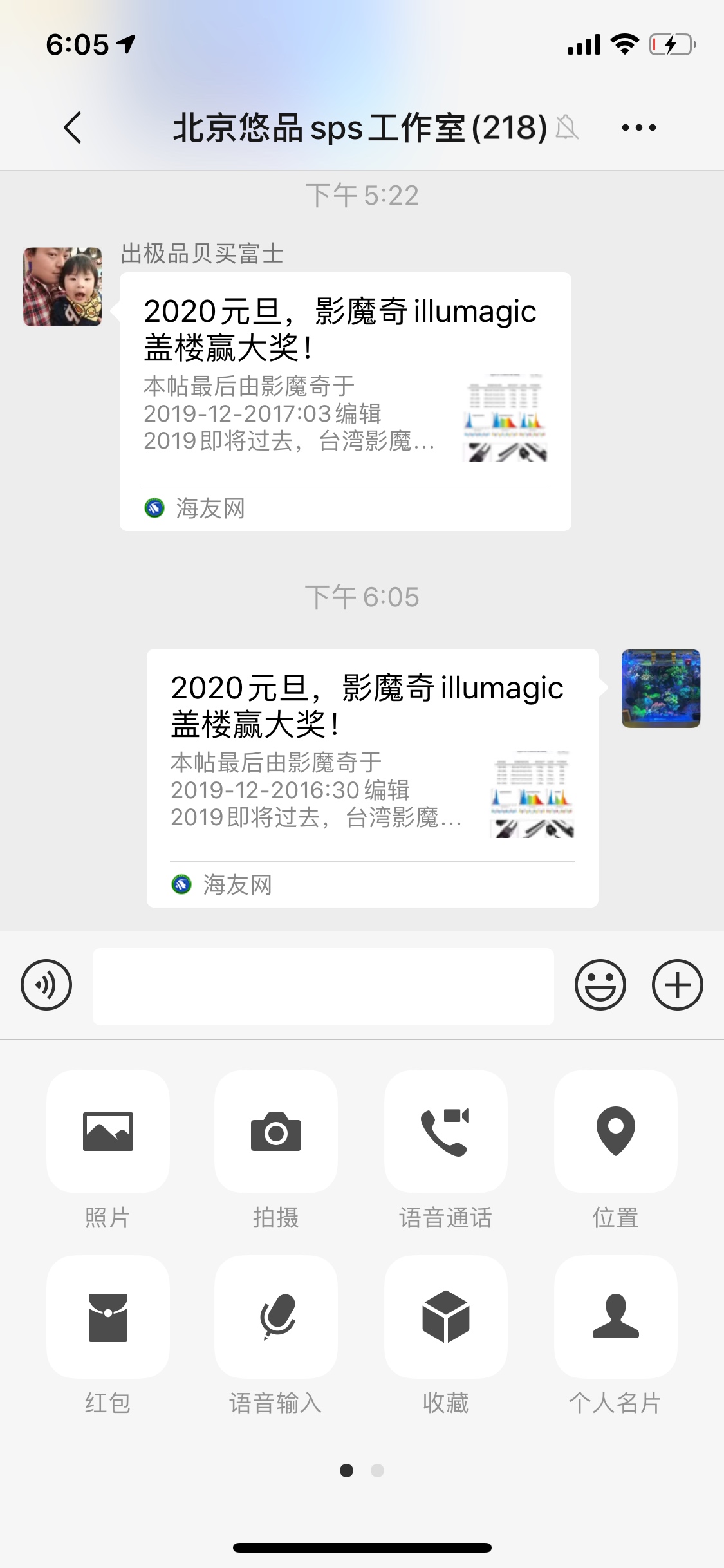Use 语音输入 voice input
This screenshot has height=1568, width=724.
point(276,1316)
